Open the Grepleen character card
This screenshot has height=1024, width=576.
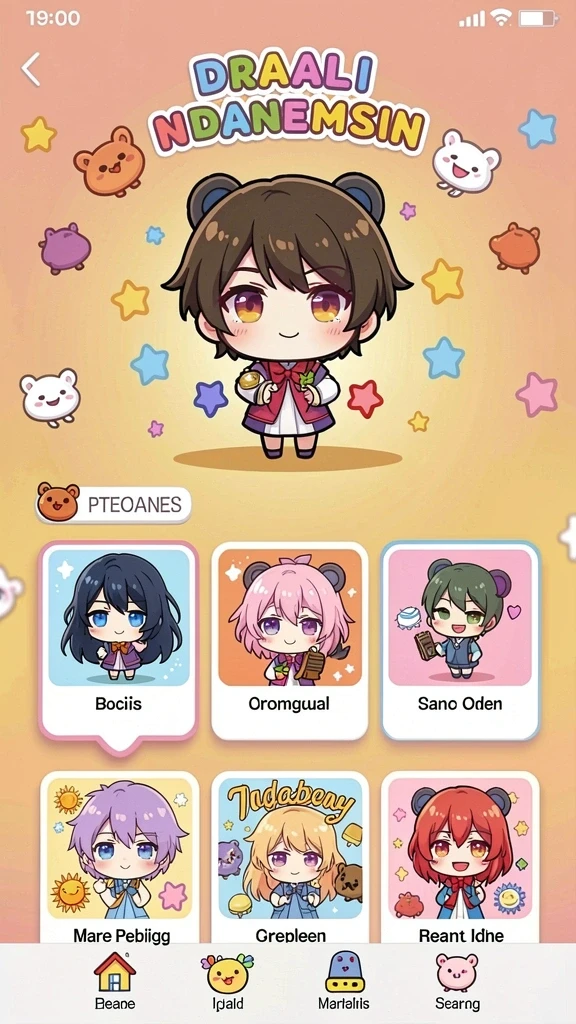tap(290, 857)
